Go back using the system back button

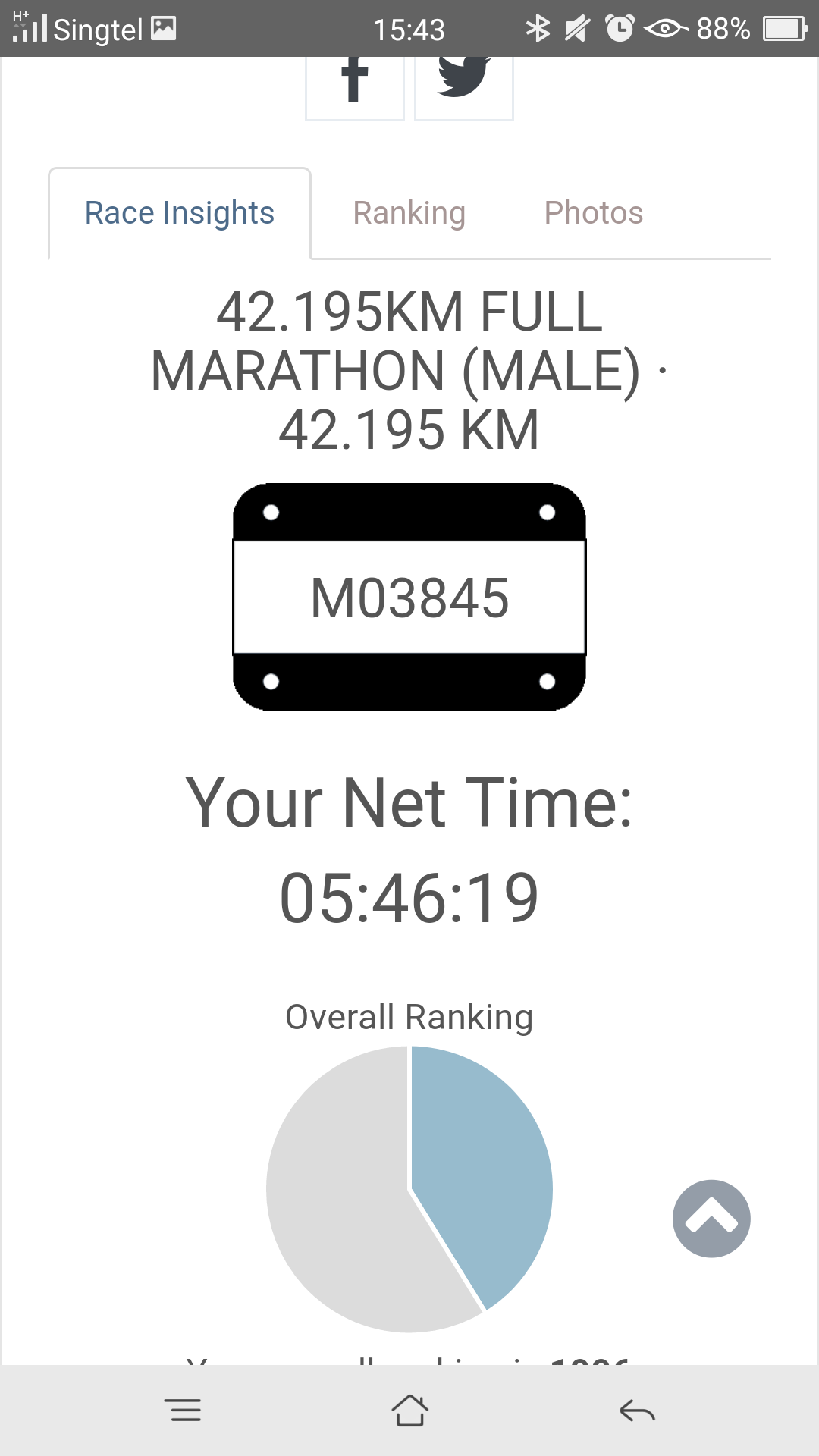point(637,1410)
